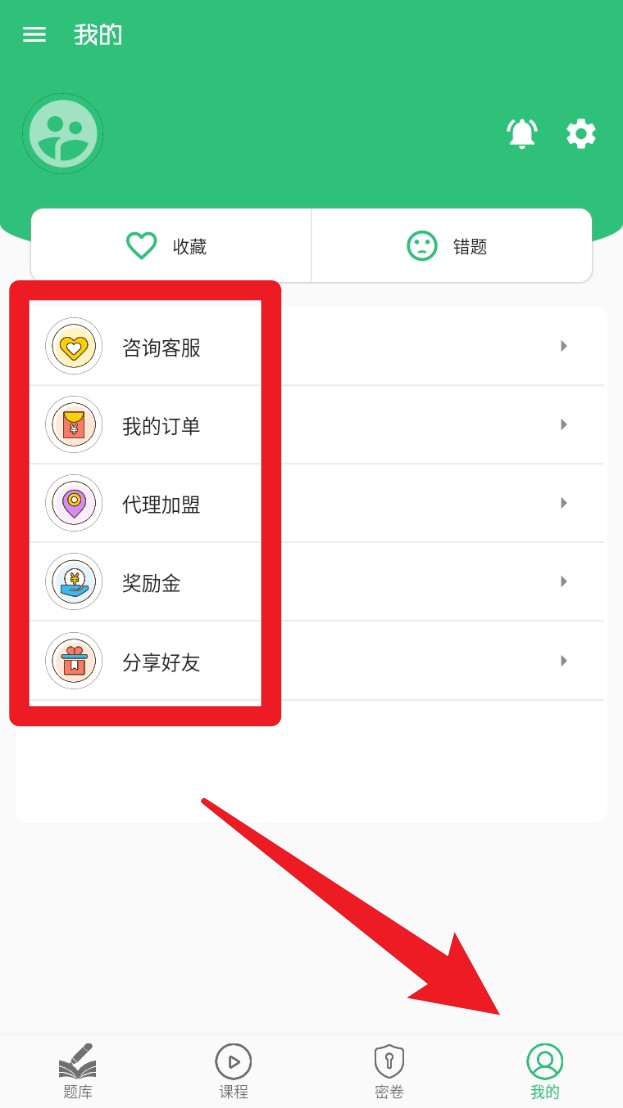623x1108 pixels.
Task: Select the 我的 tab
Action: 545,1071
